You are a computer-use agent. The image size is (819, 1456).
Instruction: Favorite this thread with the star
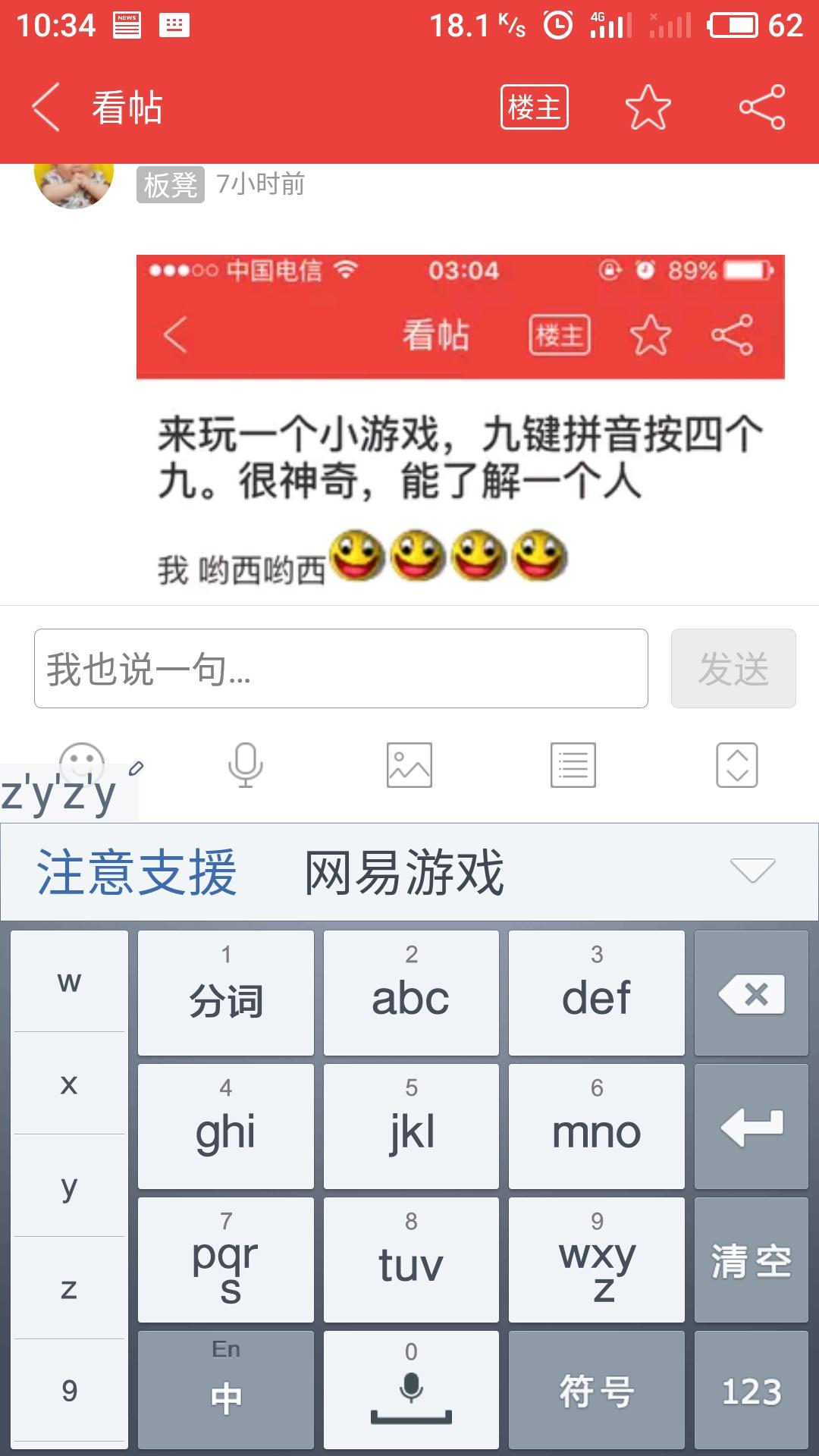click(x=648, y=107)
